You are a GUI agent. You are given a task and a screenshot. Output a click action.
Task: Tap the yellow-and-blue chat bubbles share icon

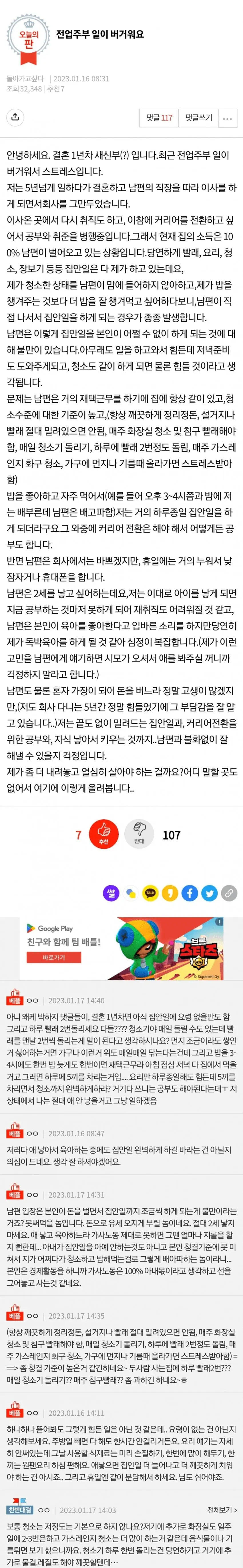coord(130,893)
